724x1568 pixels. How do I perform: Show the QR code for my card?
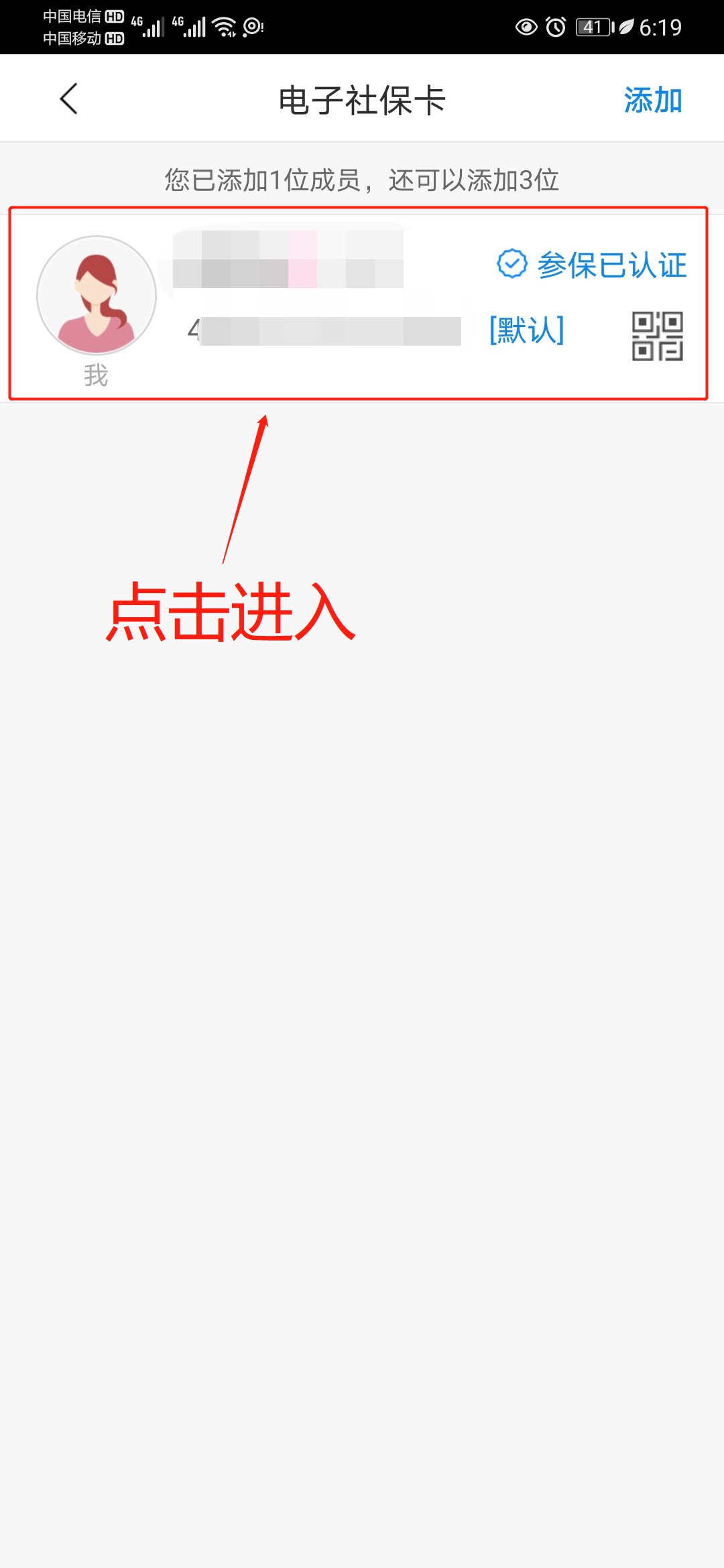(x=657, y=336)
